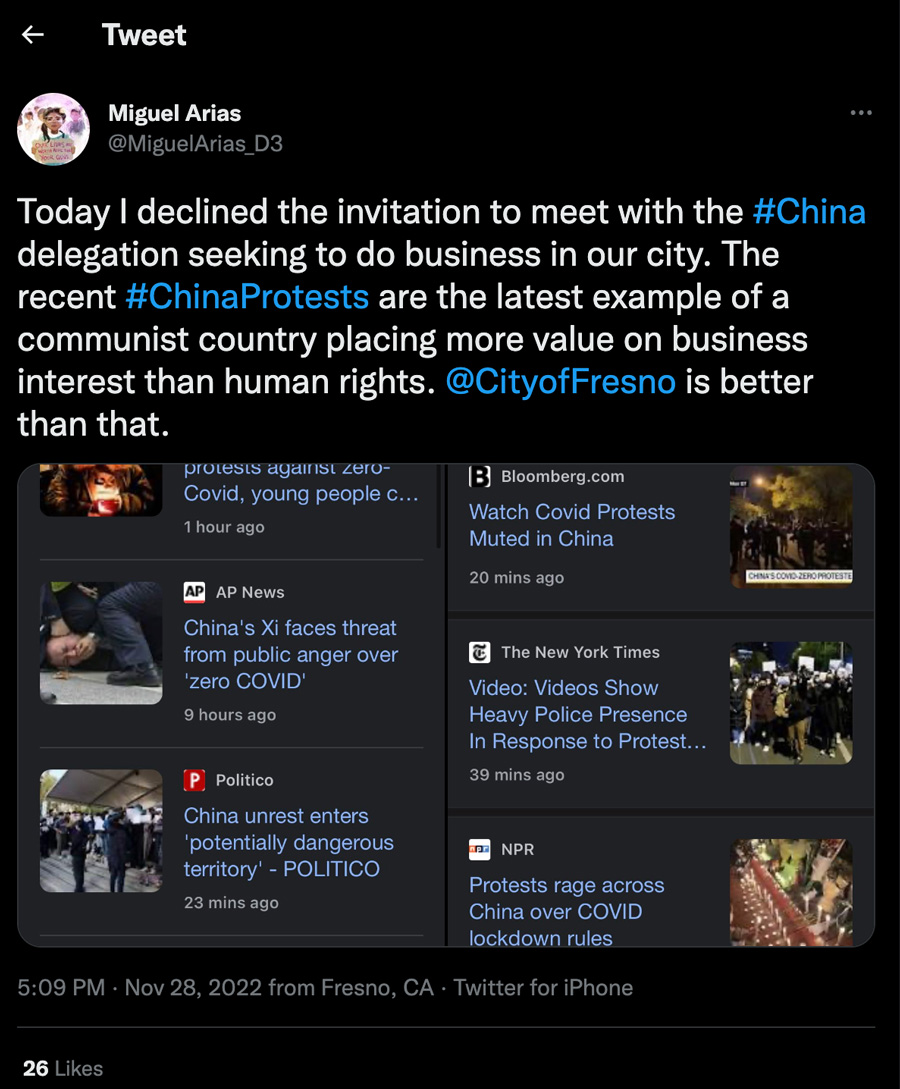The image size is (900, 1089).
Task: Open the #China hashtag
Action: click(x=808, y=212)
